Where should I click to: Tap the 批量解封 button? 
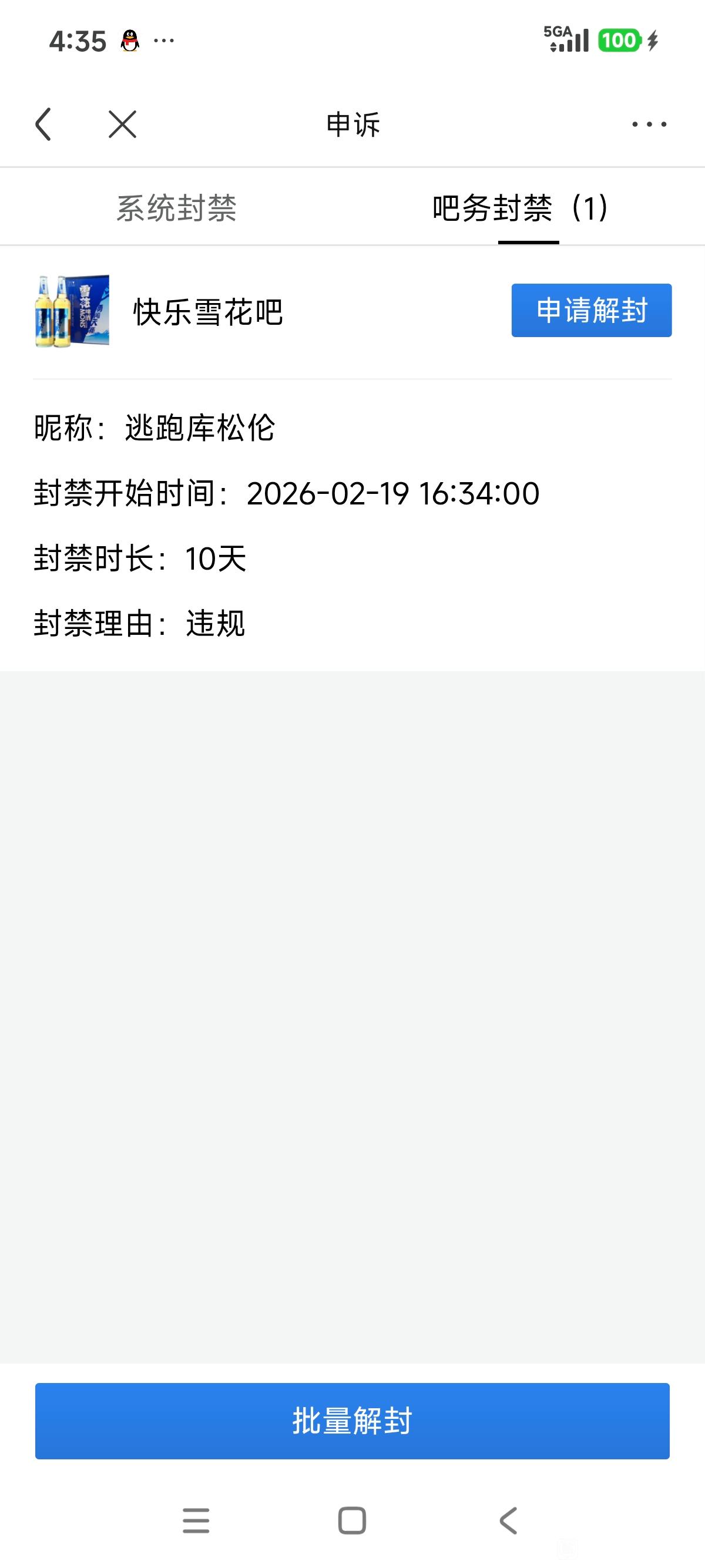coord(352,1421)
